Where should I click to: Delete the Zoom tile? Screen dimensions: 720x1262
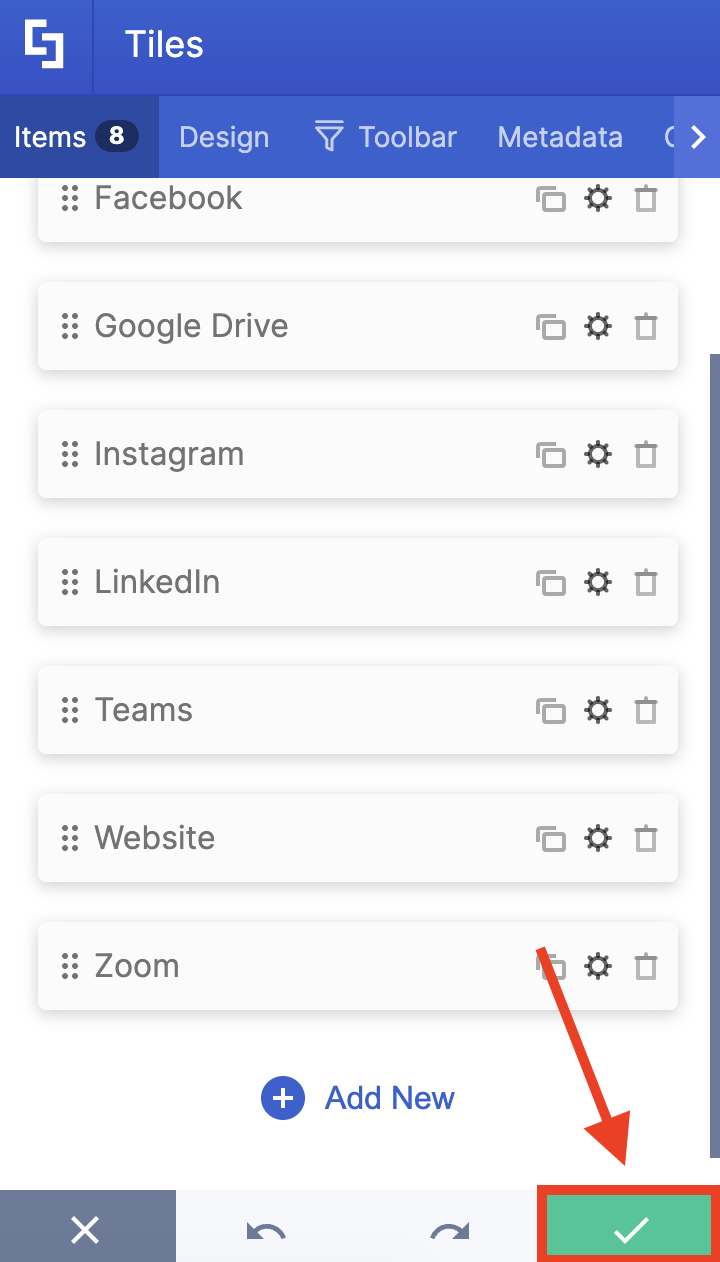[x=646, y=966]
